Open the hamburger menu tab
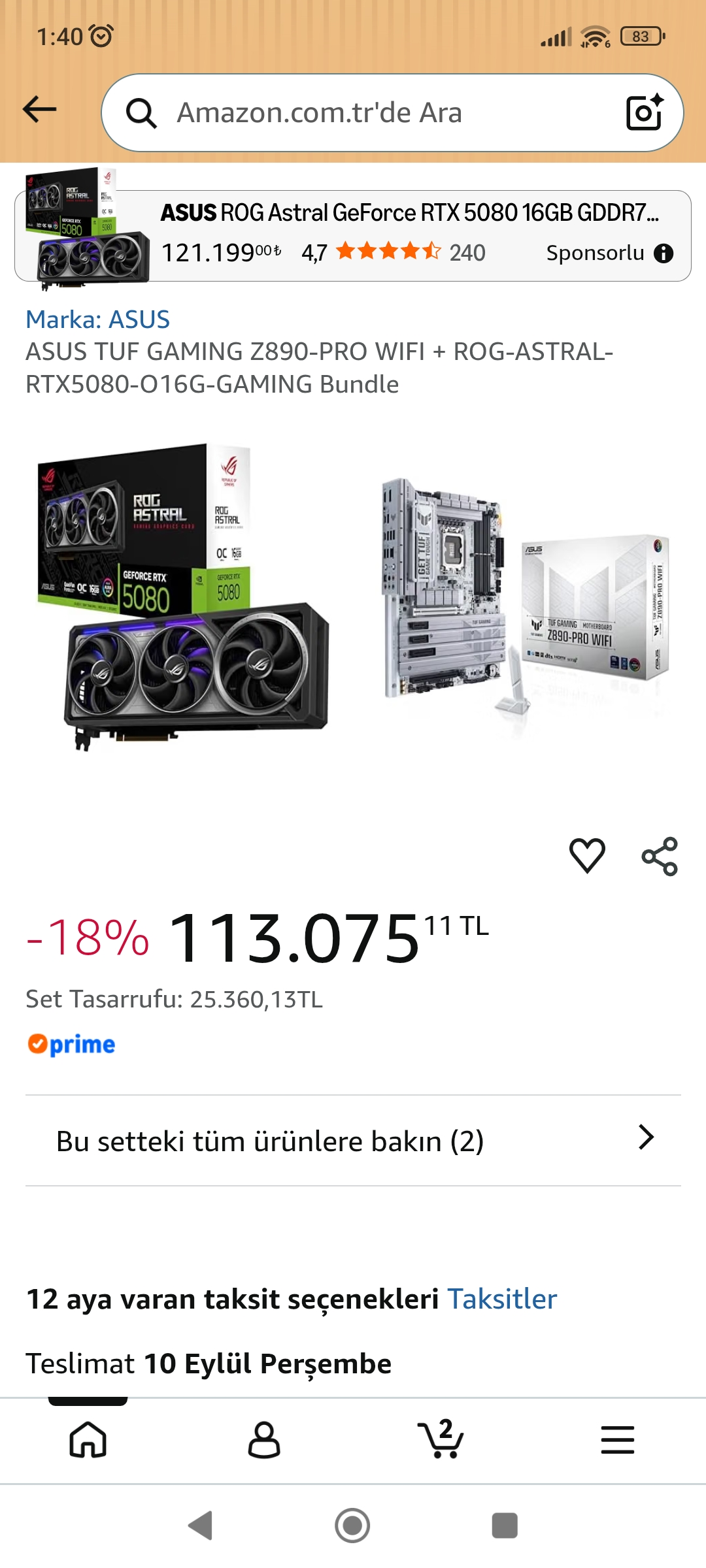706x1568 pixels. pyautogui.click(x=618, y=1440)
